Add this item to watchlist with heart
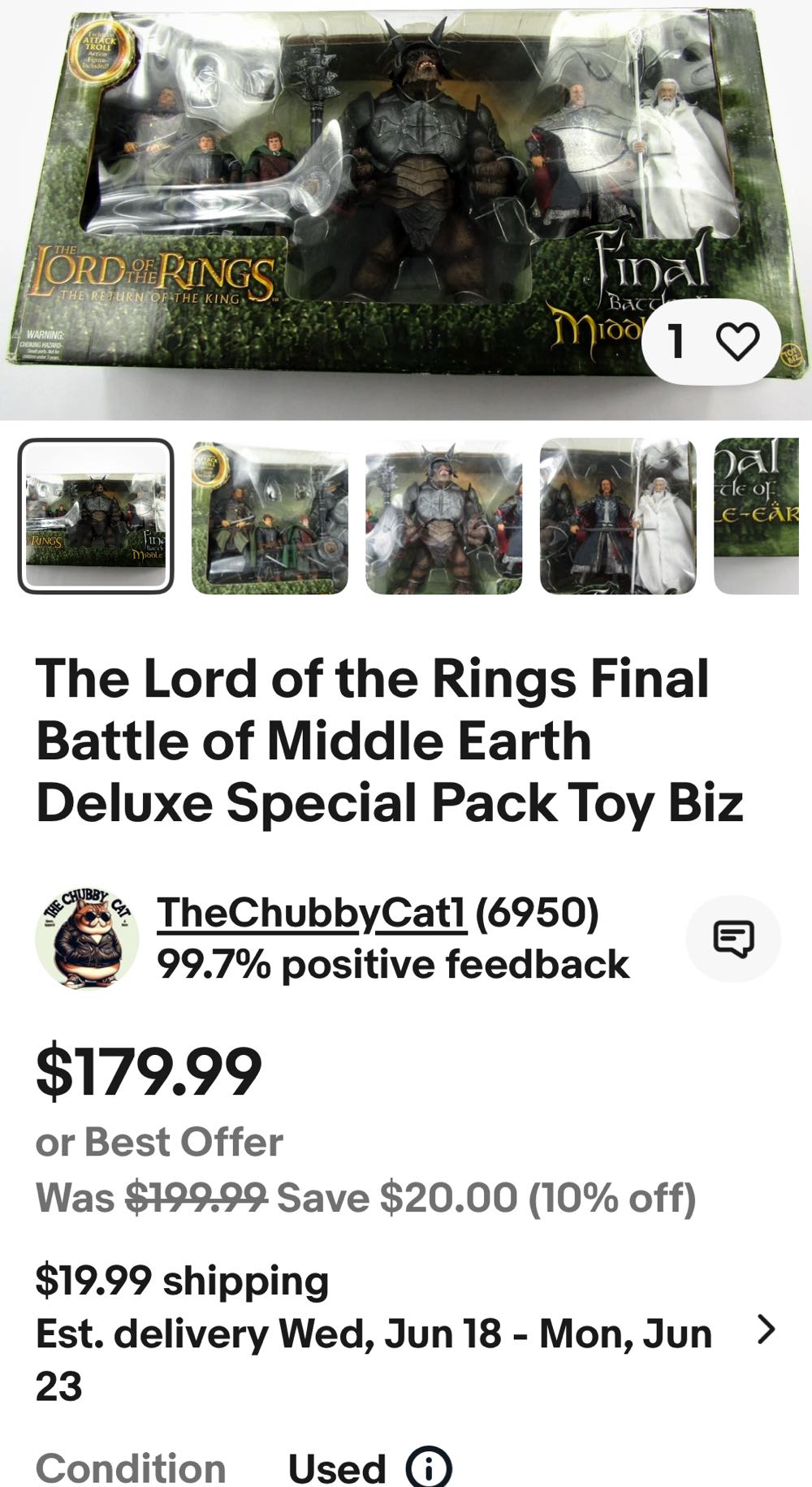Image resolution: width=812 pixels, height=1487 pixels. click(x=736, y=341)
